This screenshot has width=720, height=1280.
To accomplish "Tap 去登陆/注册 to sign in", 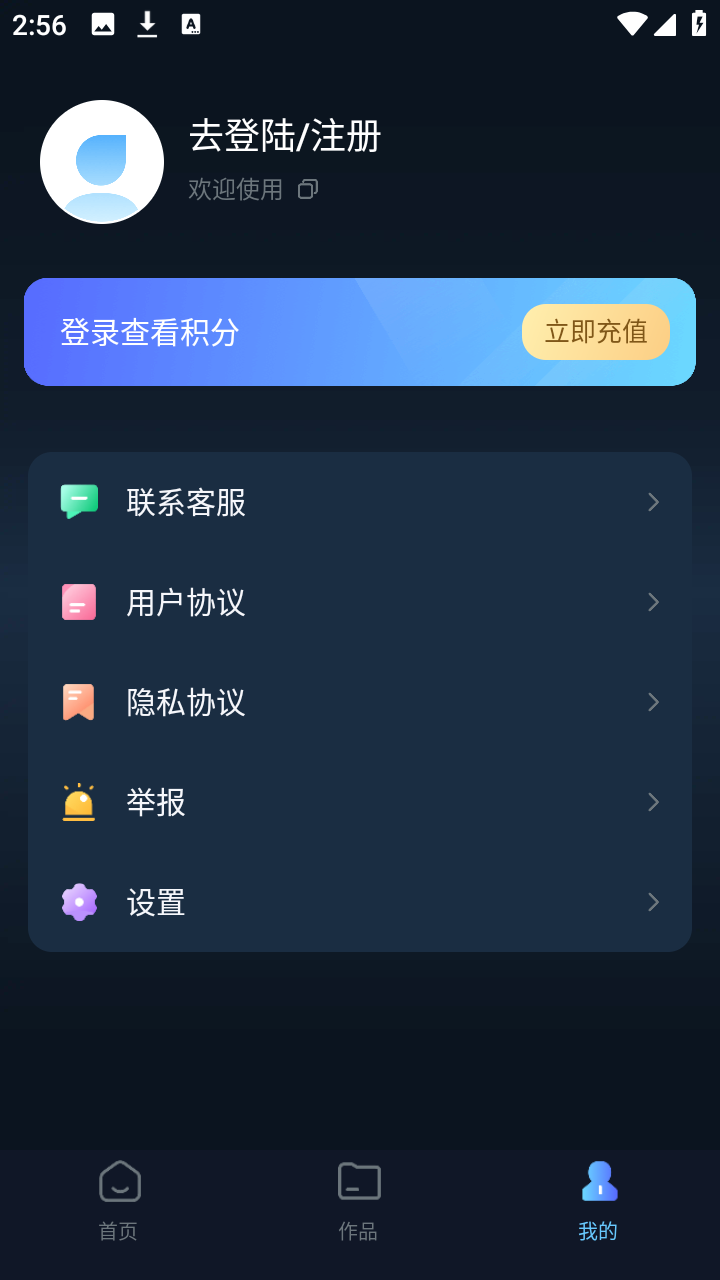I will 284,137.
